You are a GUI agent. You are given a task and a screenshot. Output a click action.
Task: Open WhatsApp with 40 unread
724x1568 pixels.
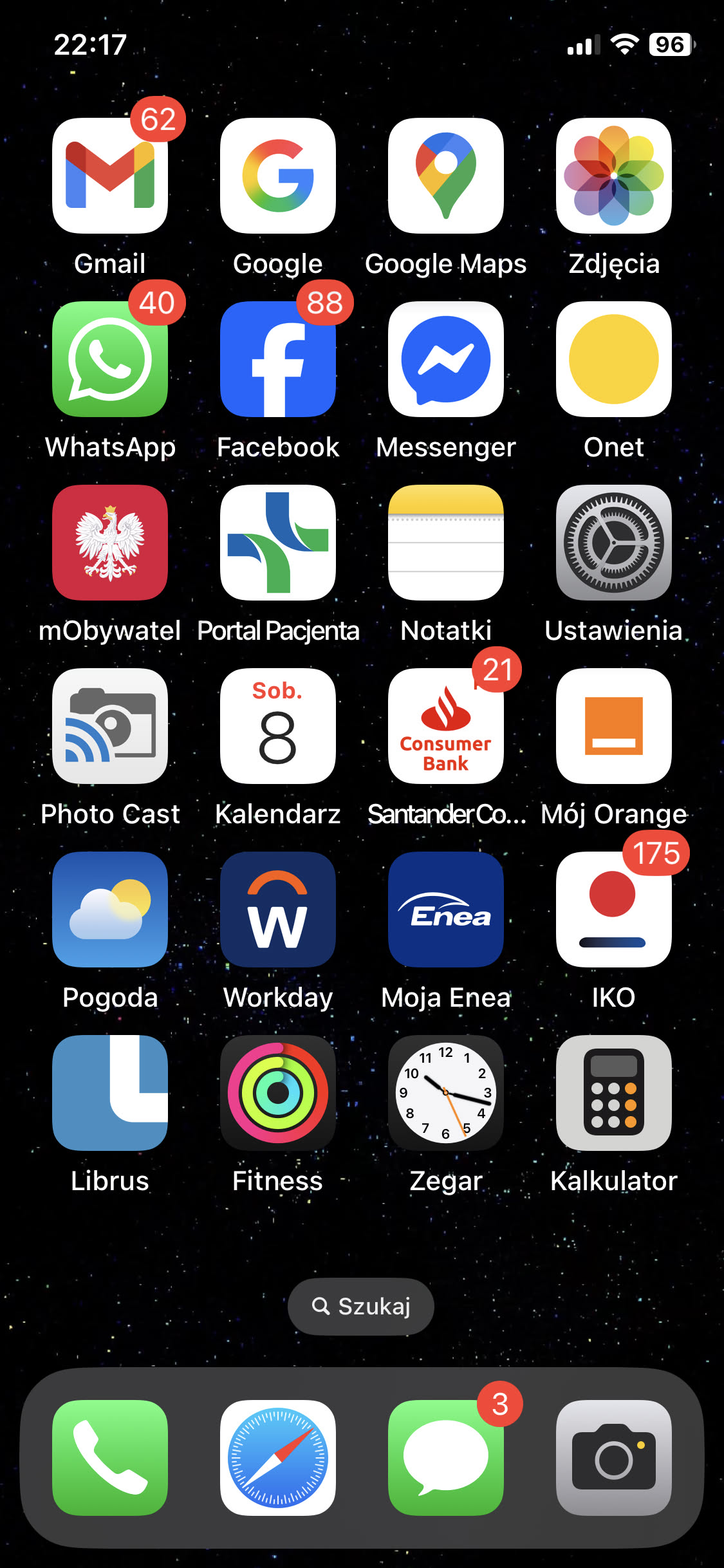click(x=110, y=359)
